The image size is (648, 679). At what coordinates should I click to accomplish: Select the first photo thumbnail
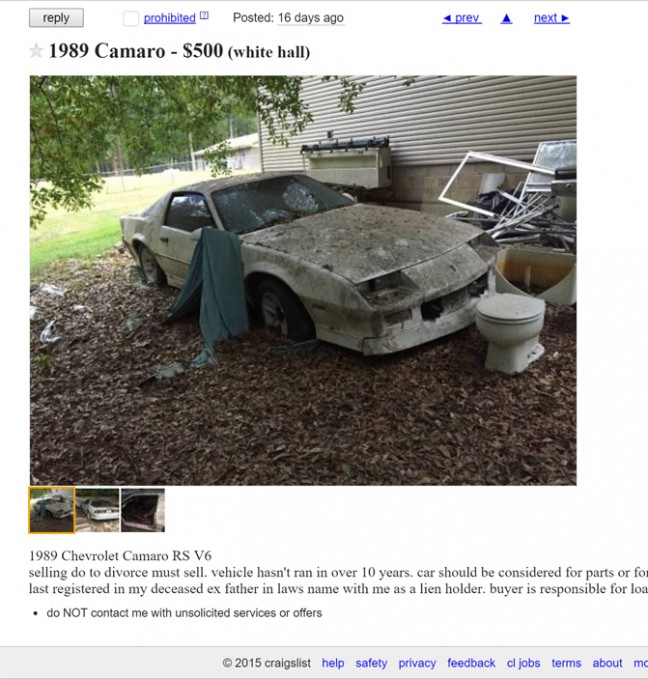point(51,510)
